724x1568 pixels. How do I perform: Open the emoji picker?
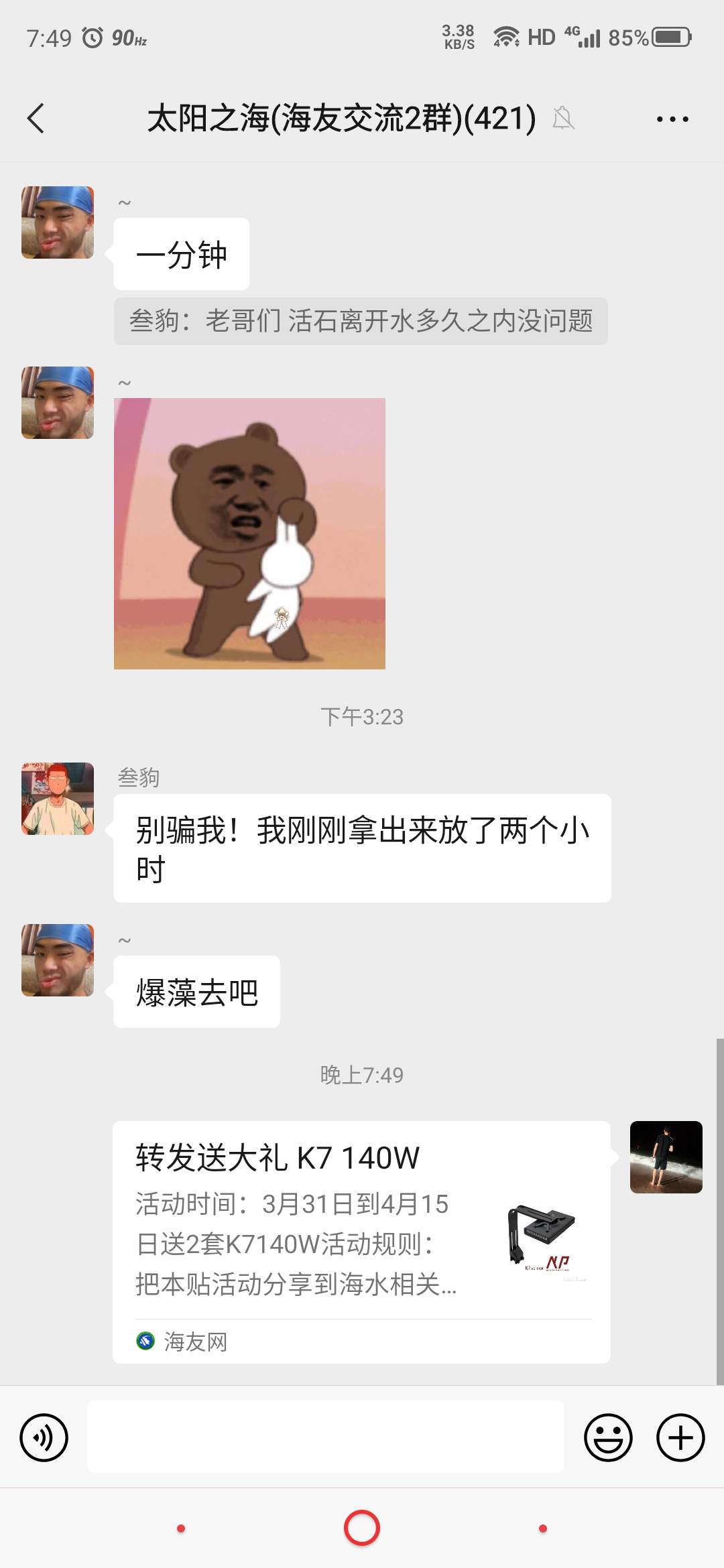(608, 1437)
